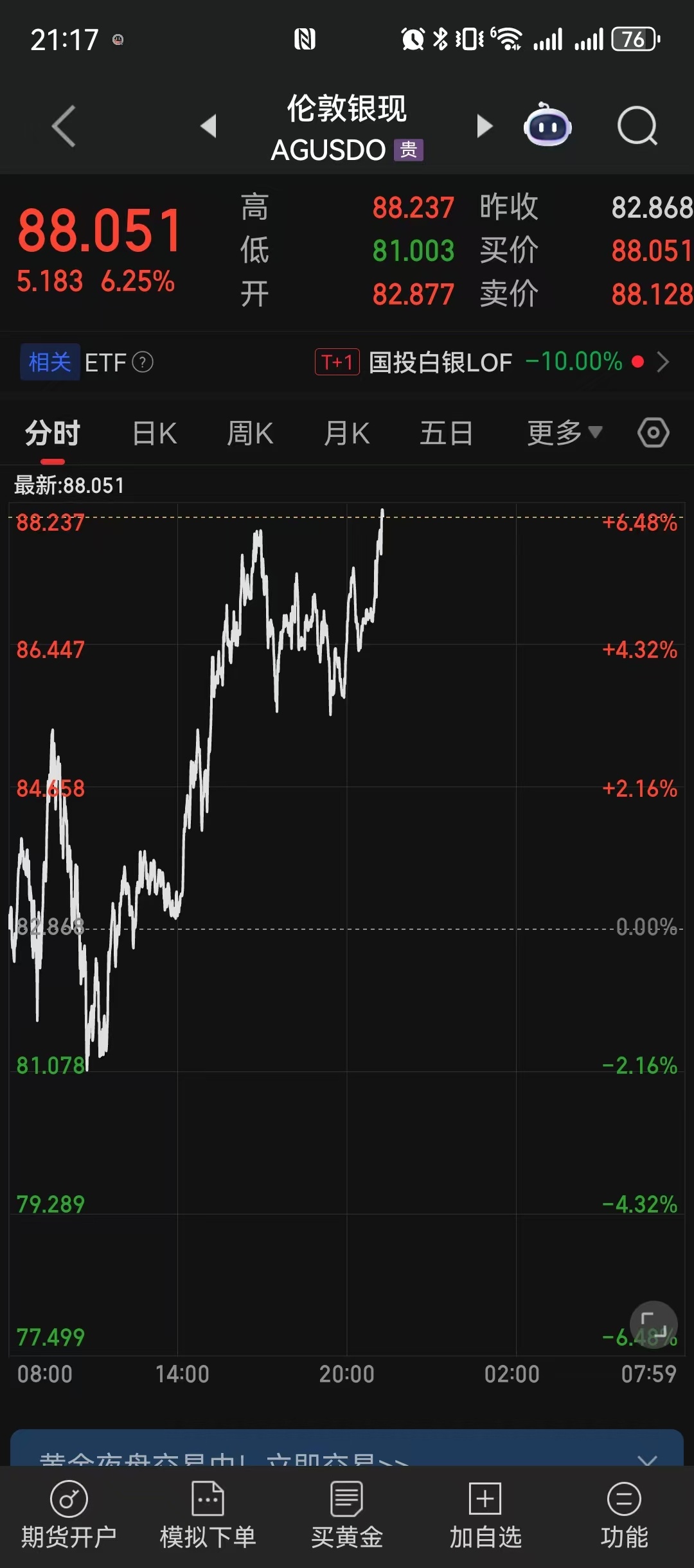Viewport: 694px width, 1568px height.
Task: Open the 更多 more chart types dropdown
Action: click(x=563, y=432)
